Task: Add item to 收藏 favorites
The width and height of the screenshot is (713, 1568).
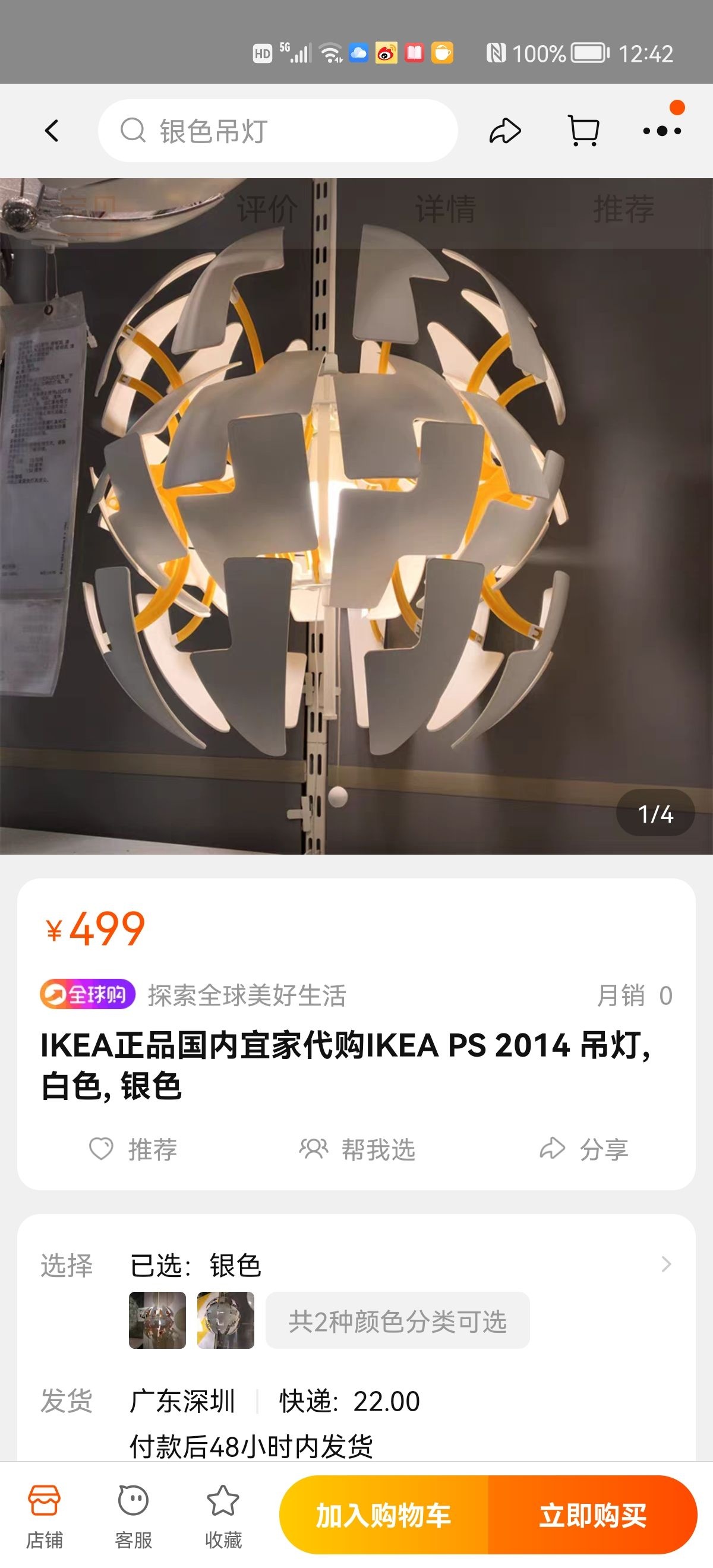Action: 223,1516
